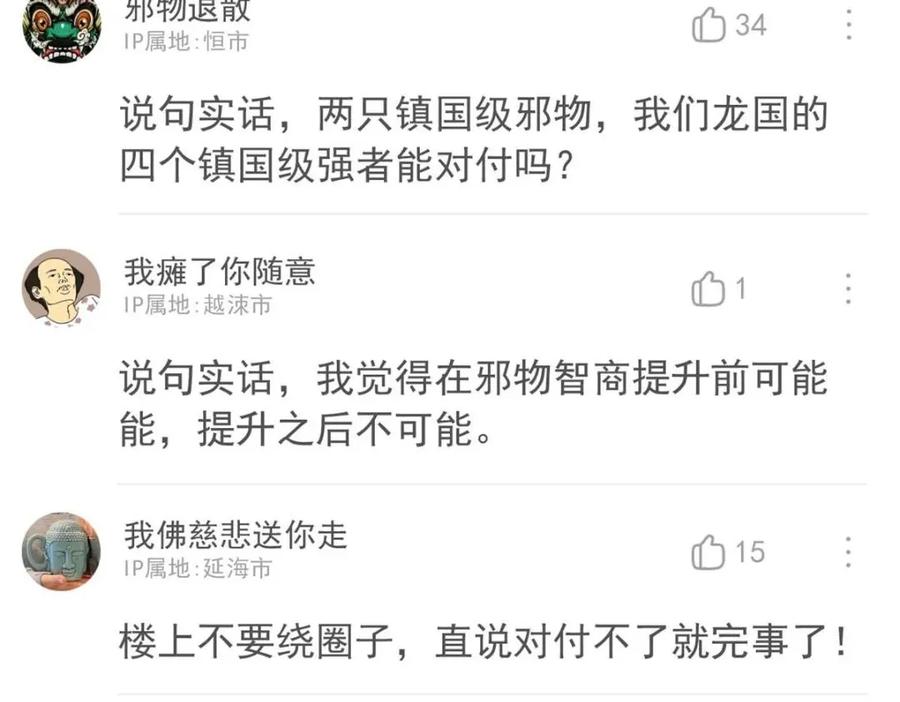Open the Buddha avatar of 我佛慈悲送你走
Screen dimensions: 900x702
pos(61,551)
